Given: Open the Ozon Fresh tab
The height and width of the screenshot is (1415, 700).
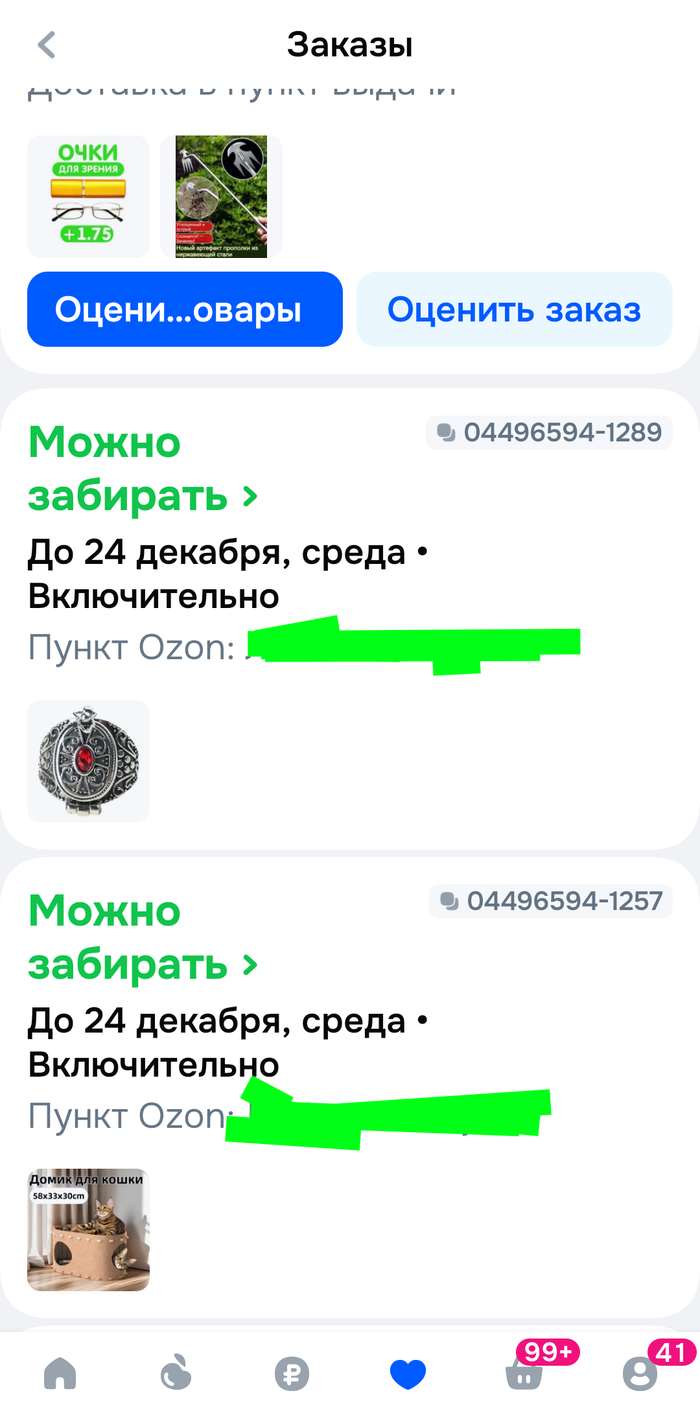Looking at the screenshot, I should point(176,1375).
